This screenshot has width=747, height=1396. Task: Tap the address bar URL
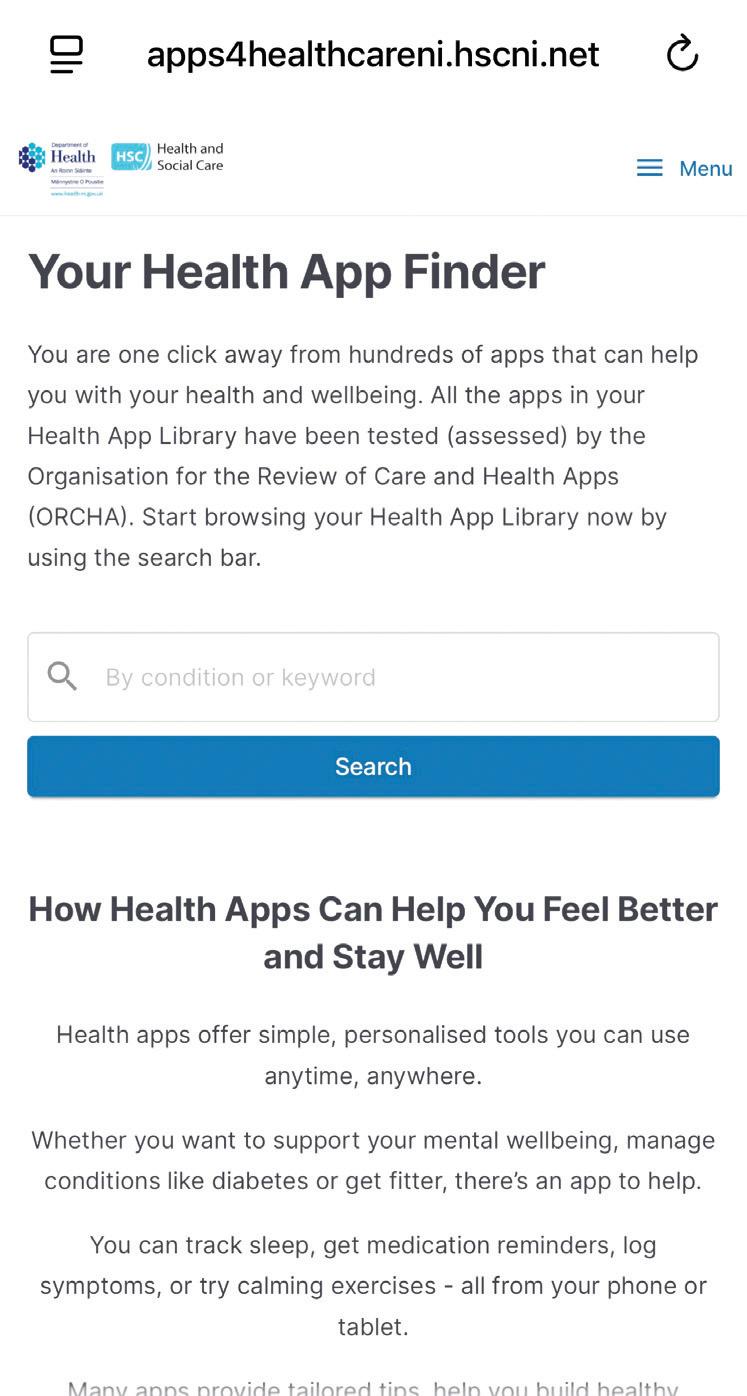[x=373, y=54]
